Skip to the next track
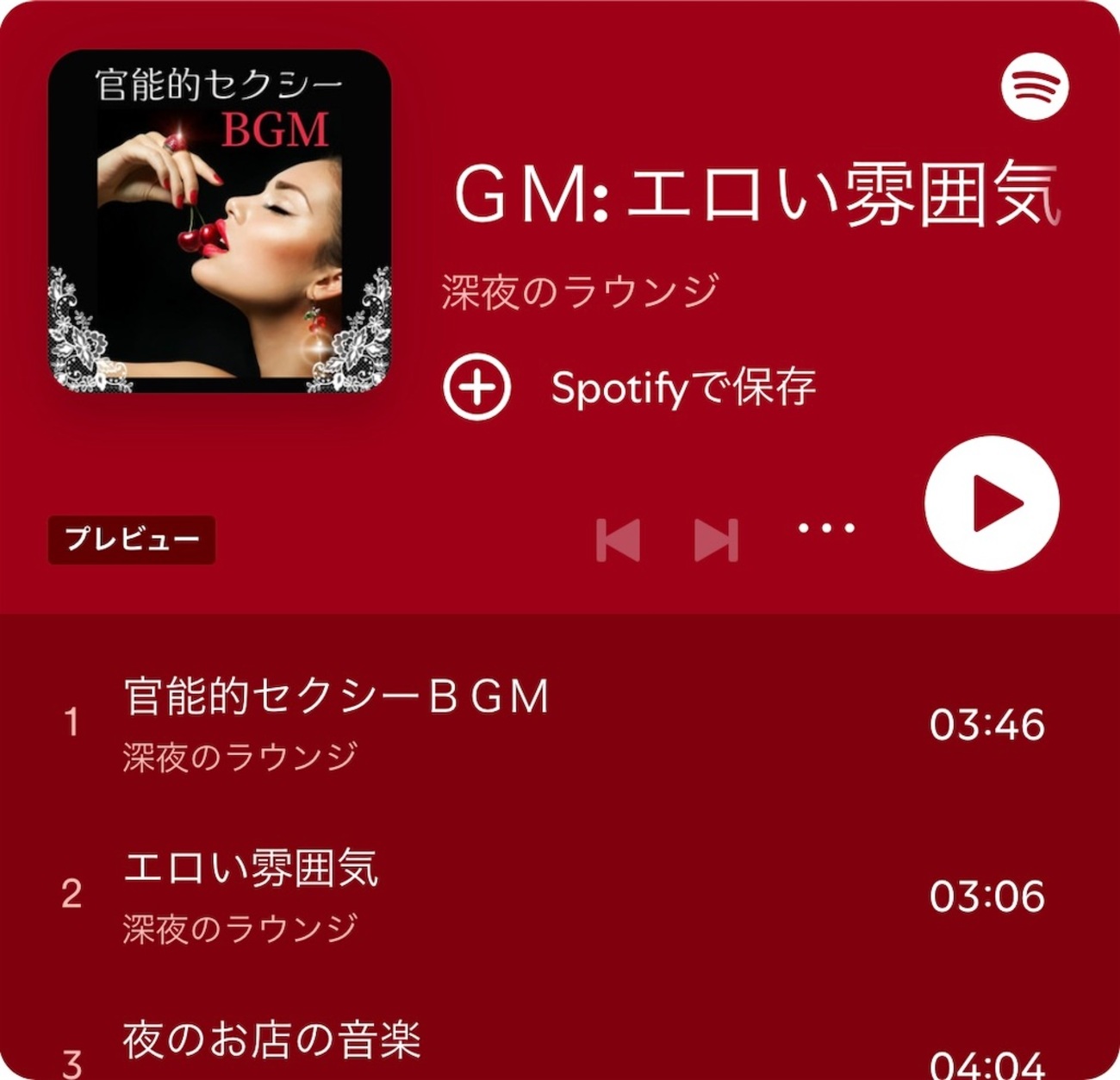1120x1080 pixels. click(x=716, y=540)
